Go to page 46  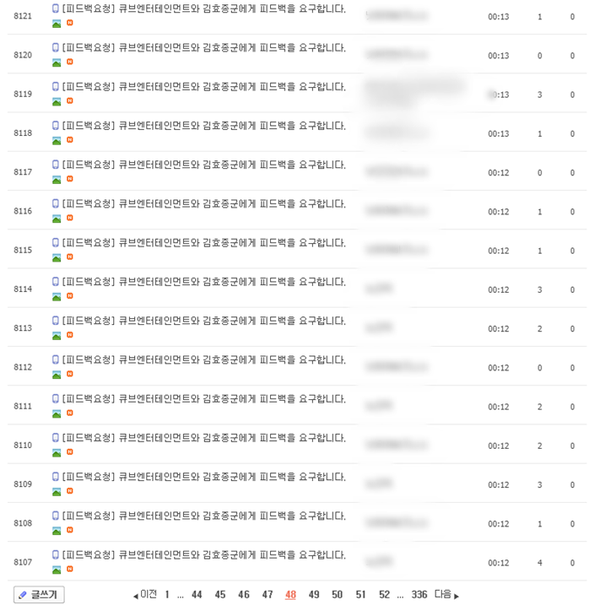tap(244, 595)
